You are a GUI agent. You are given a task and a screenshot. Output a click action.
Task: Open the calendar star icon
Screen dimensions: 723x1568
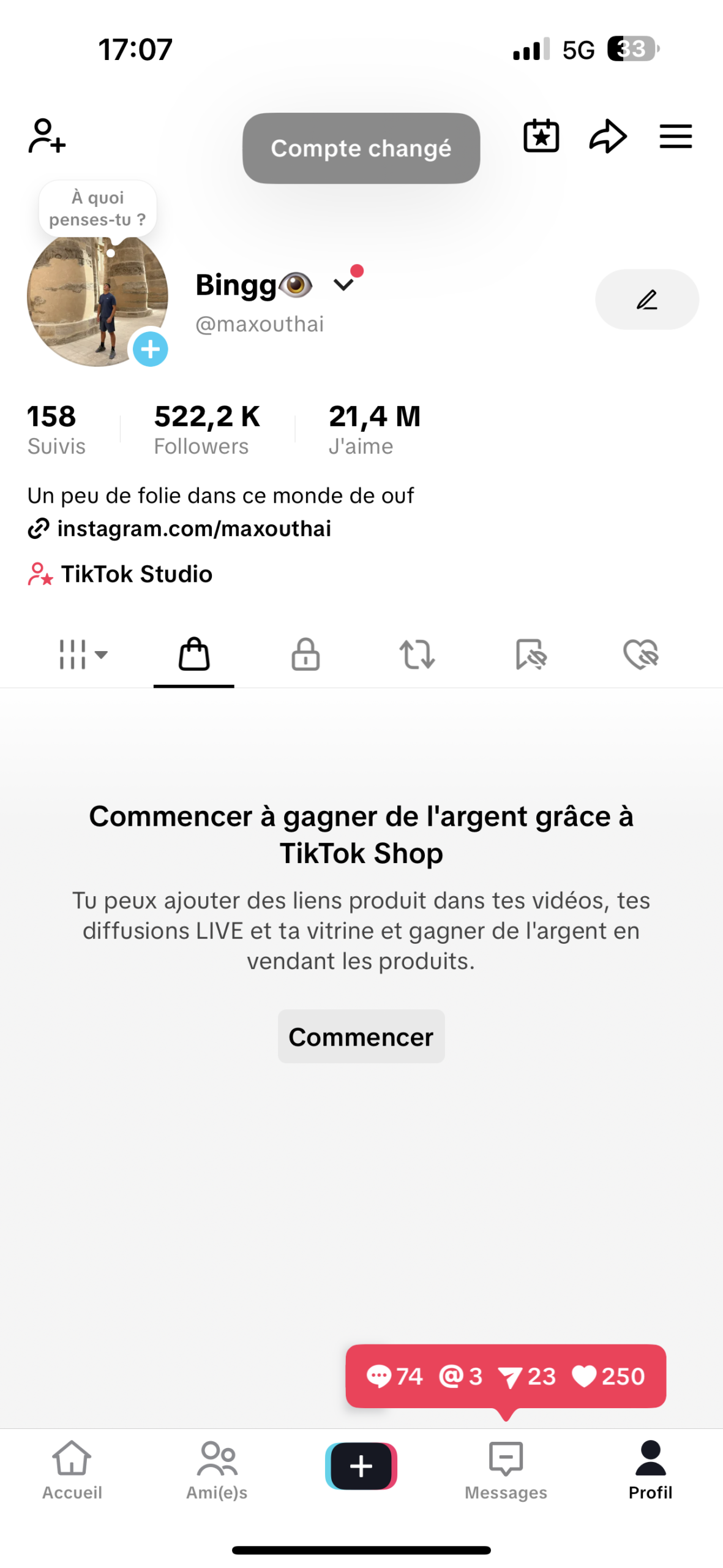pos(541,136)
